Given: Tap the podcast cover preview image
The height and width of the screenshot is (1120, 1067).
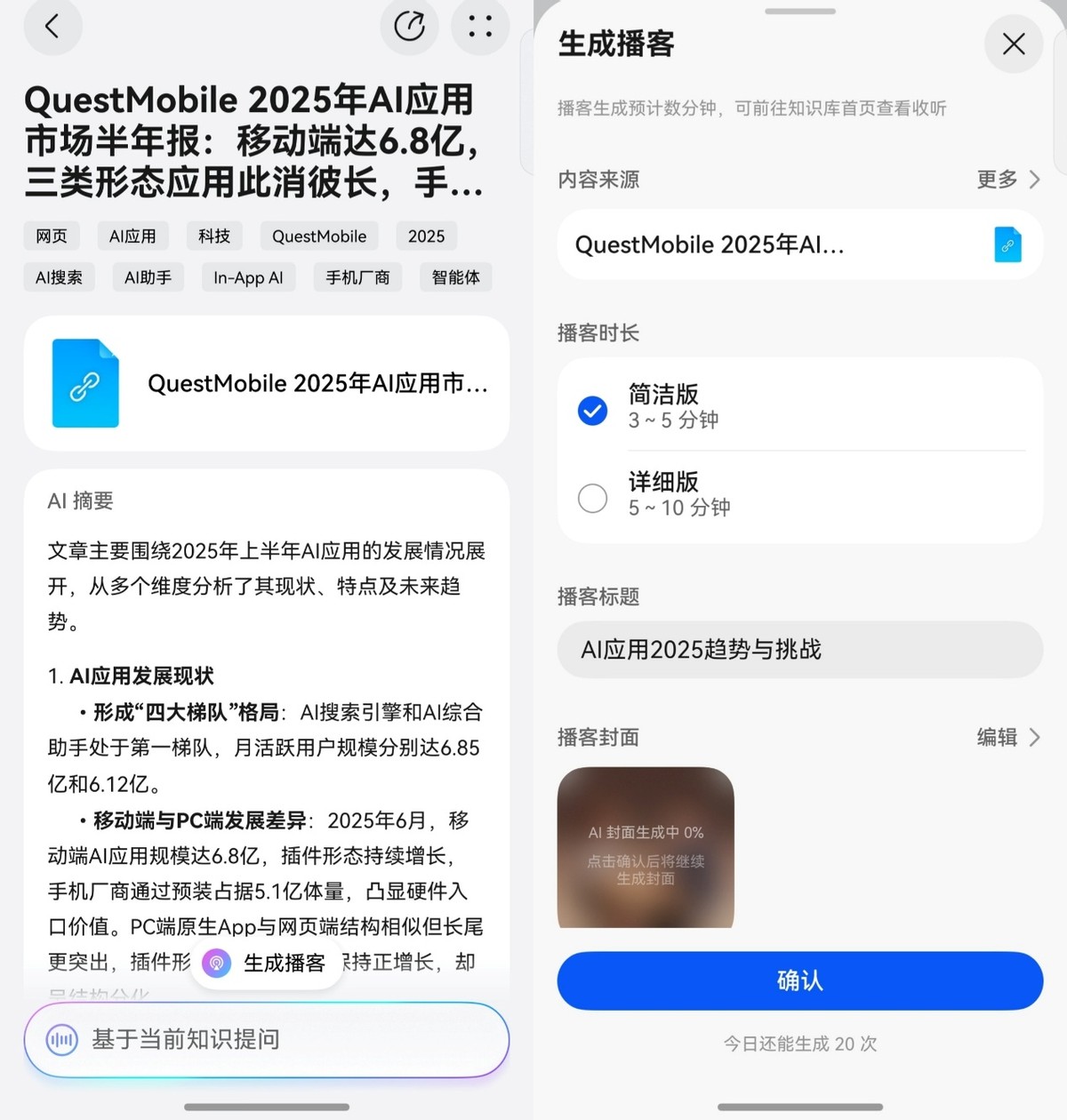Looking at the screenshot, I should pos(646,847).
